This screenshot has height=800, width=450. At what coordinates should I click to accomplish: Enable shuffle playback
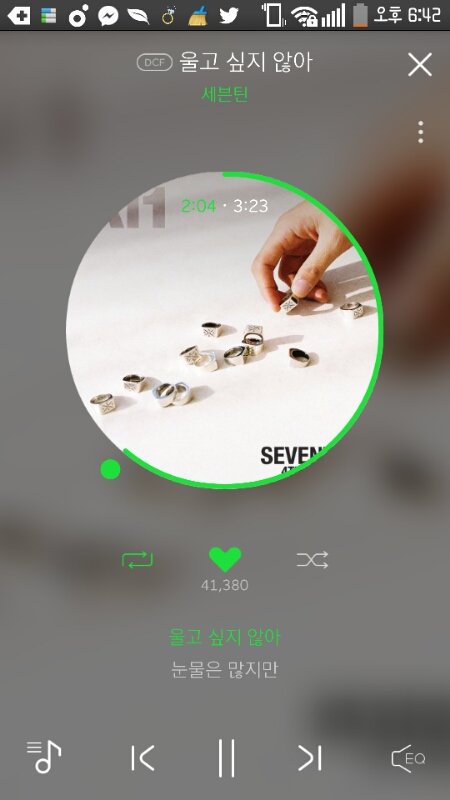pyautogui.click(x=312, y=560)
